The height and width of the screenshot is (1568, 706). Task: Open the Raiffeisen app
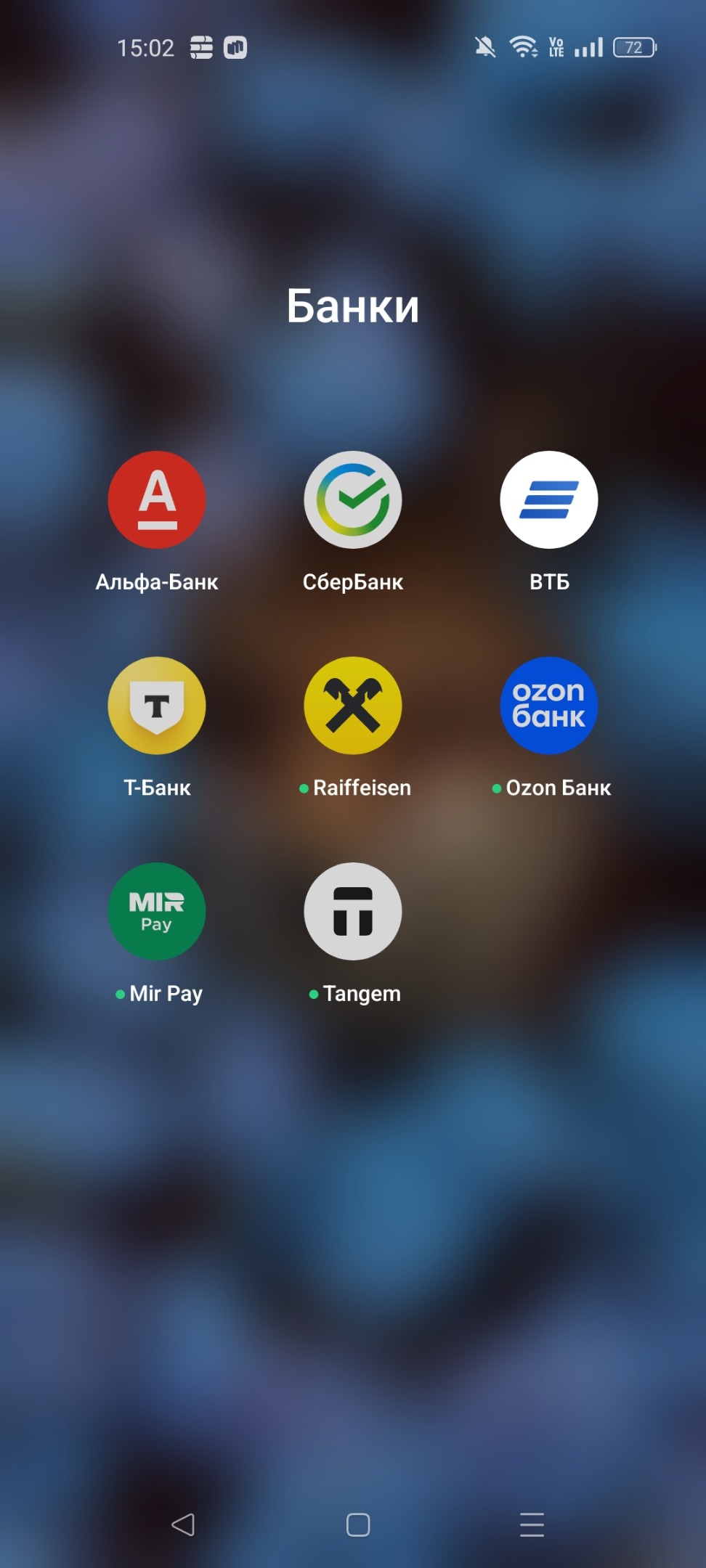click(353, 705)
